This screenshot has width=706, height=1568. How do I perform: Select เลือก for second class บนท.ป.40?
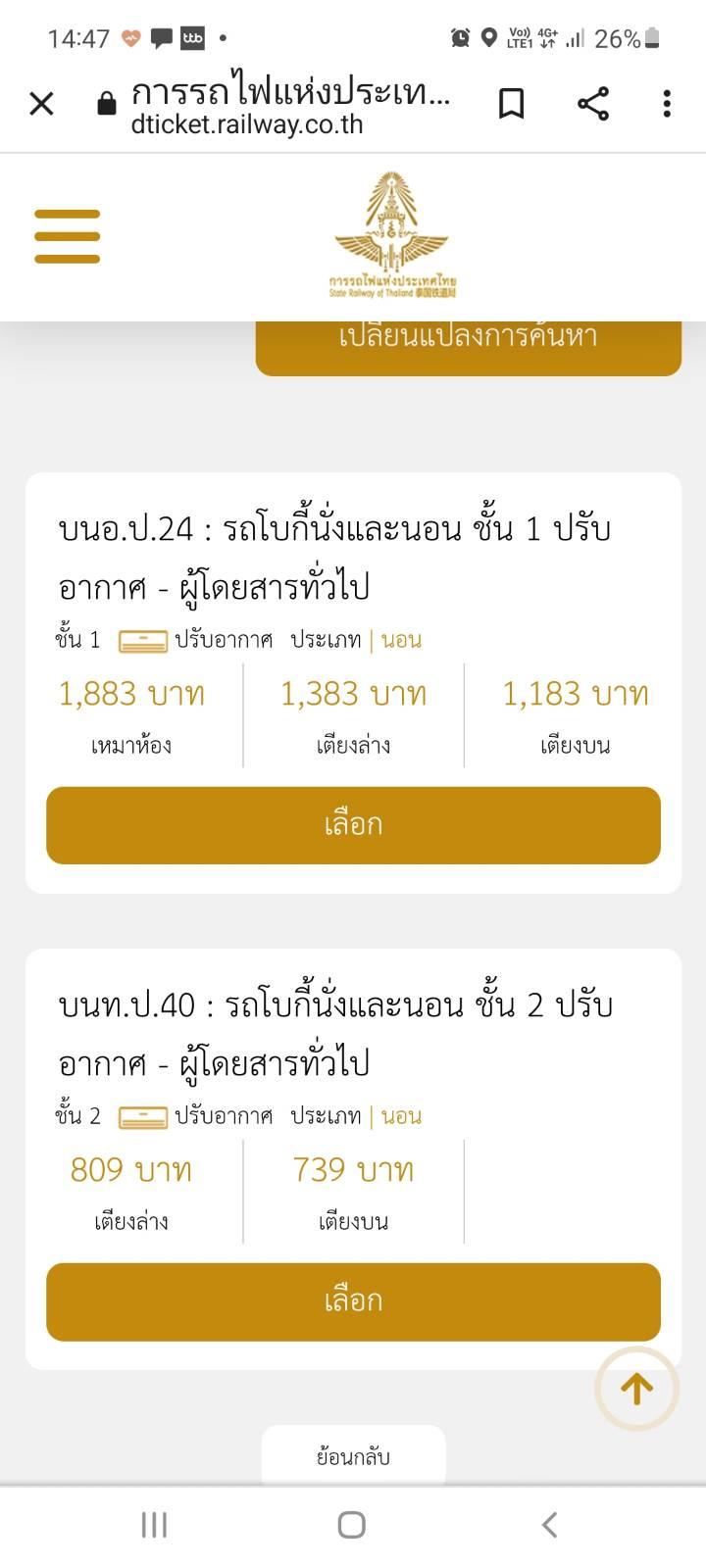[353, 1301]
